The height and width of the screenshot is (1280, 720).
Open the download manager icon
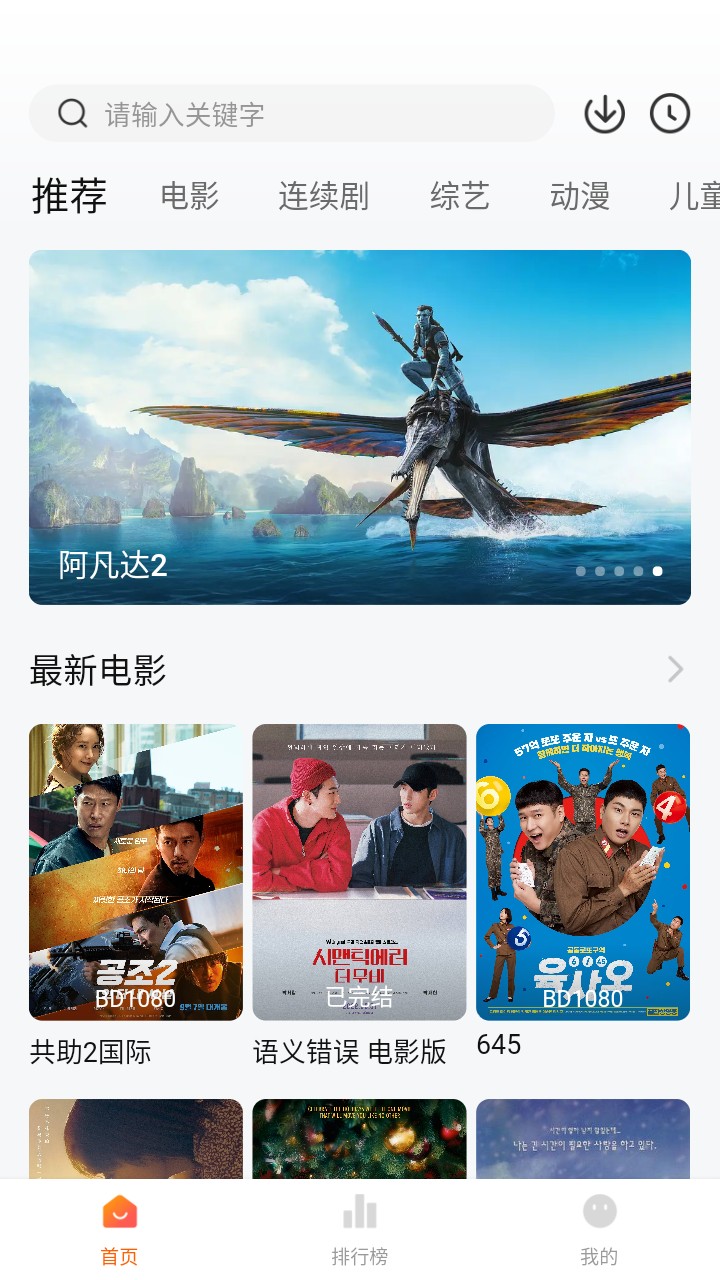coord(604,113)
